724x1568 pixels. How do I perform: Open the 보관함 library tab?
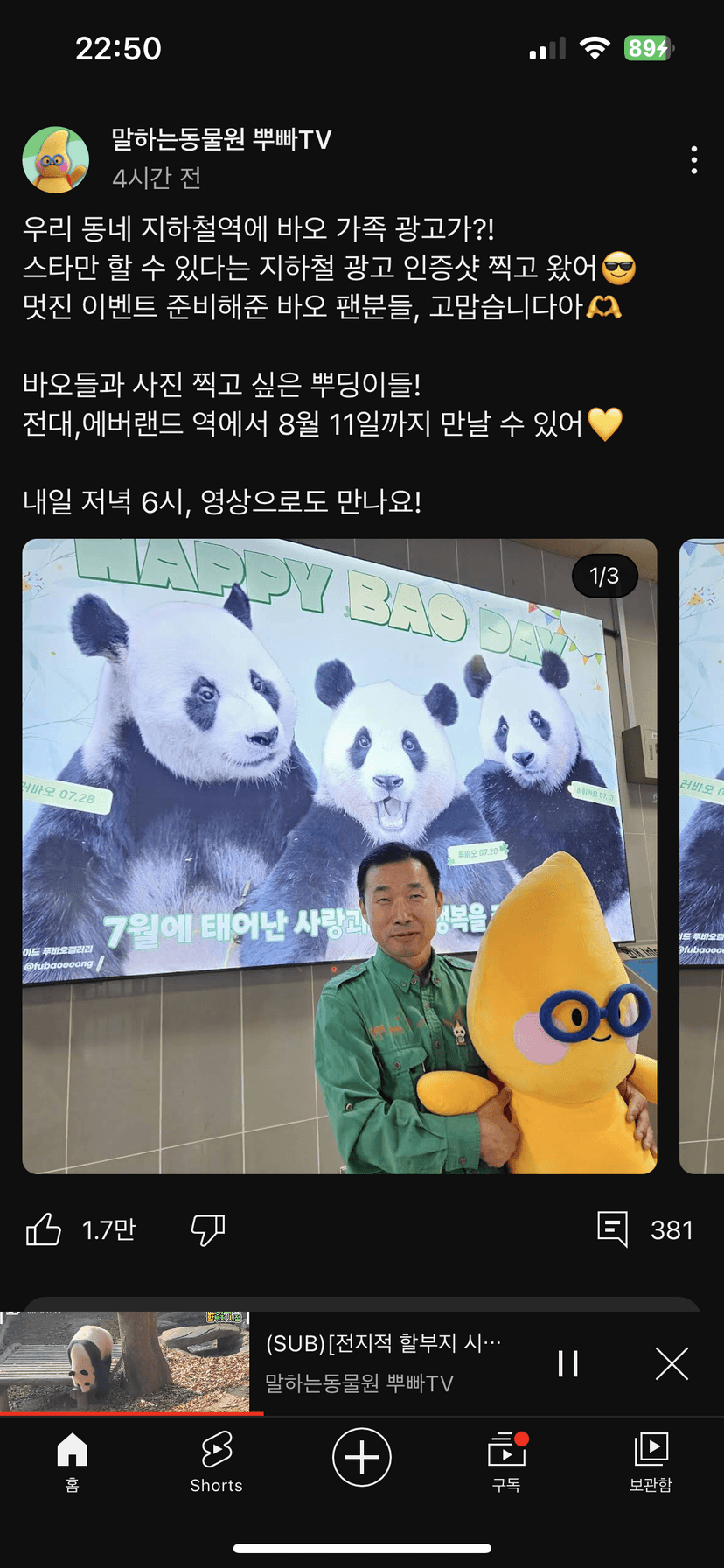click(x=651, y=1462)
